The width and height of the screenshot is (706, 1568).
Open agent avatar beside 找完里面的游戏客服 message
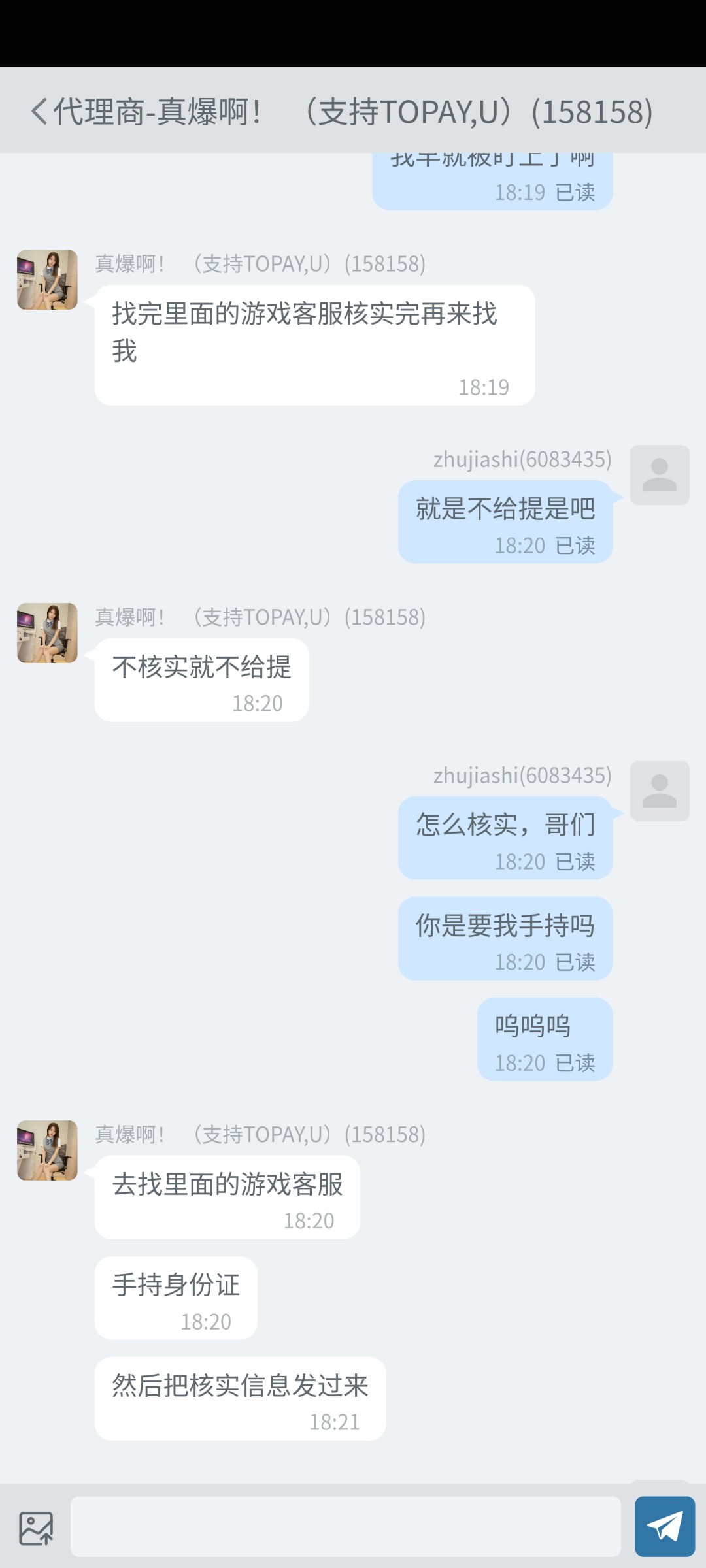[47, 280]
